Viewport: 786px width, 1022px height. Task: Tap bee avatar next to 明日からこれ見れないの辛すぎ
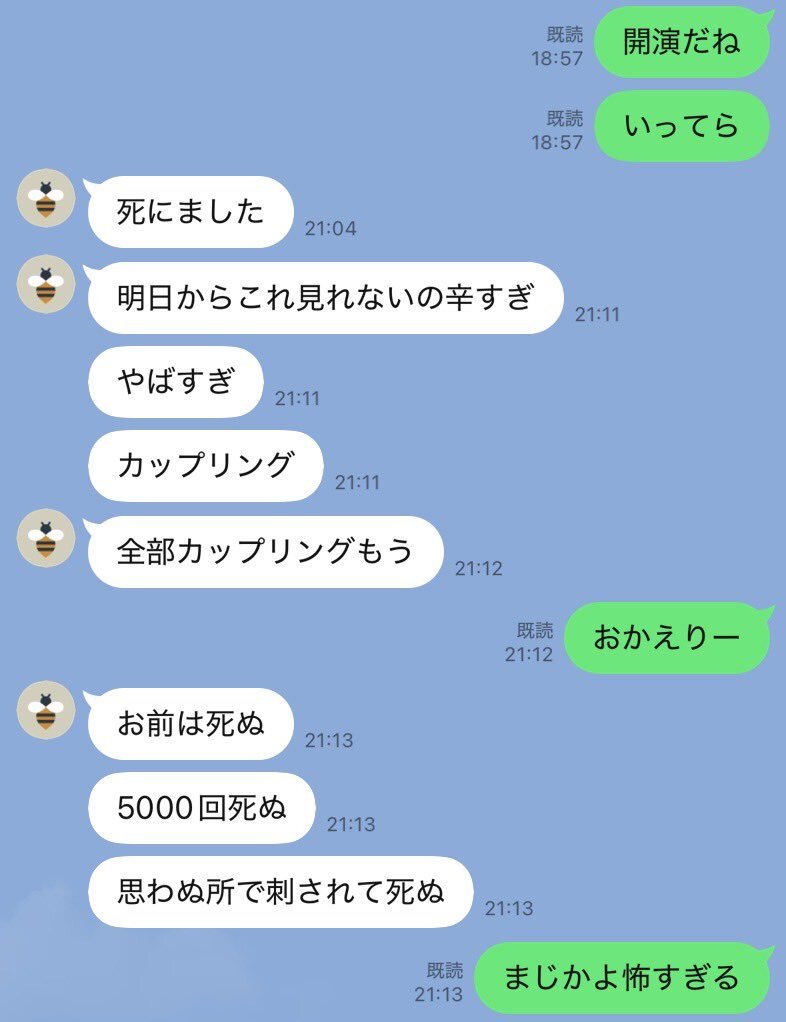pos(46,284)
